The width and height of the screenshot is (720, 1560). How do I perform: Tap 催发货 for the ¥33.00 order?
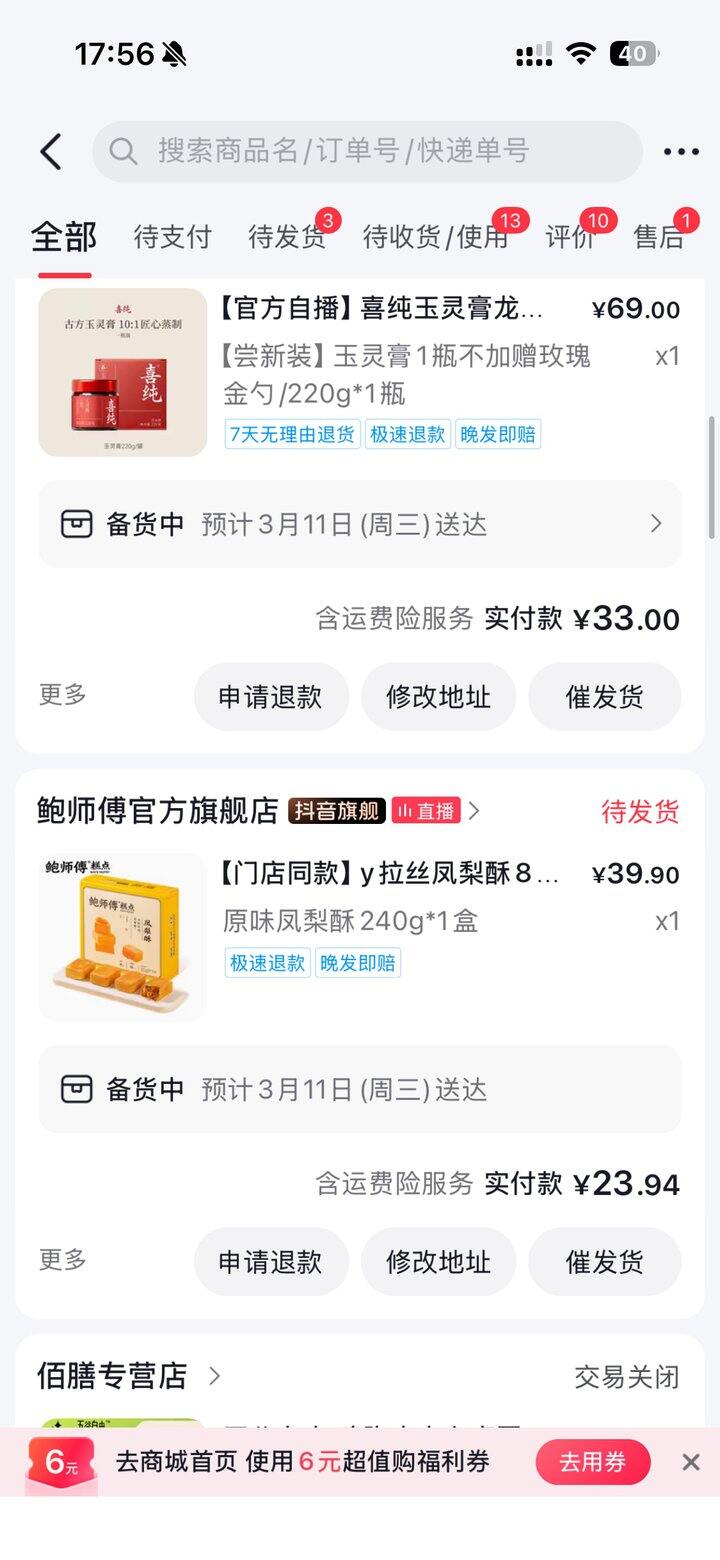coord(604,697)
